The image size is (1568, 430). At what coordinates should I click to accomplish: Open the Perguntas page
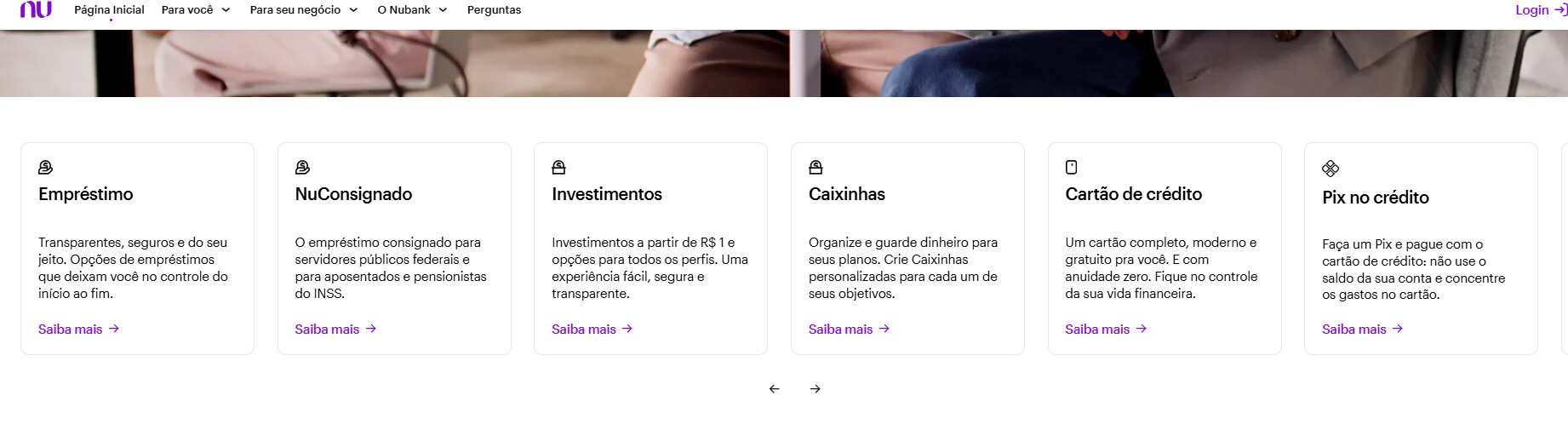pyautogui.click(x=494, y=10)
